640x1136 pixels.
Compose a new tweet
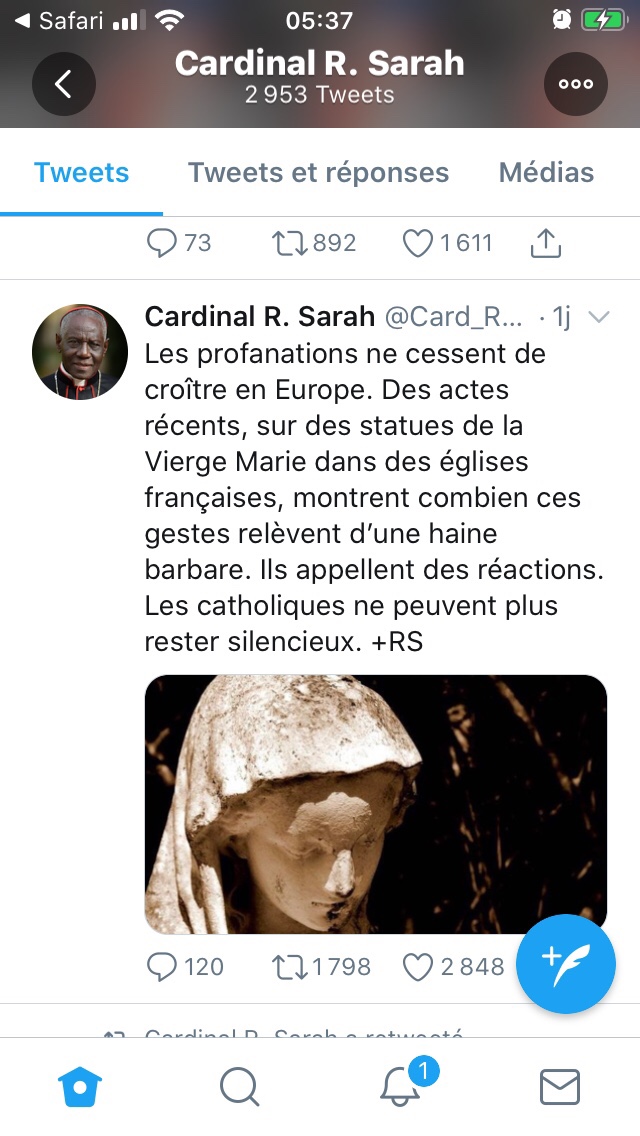pyautogui.click(x=566, y=964)
